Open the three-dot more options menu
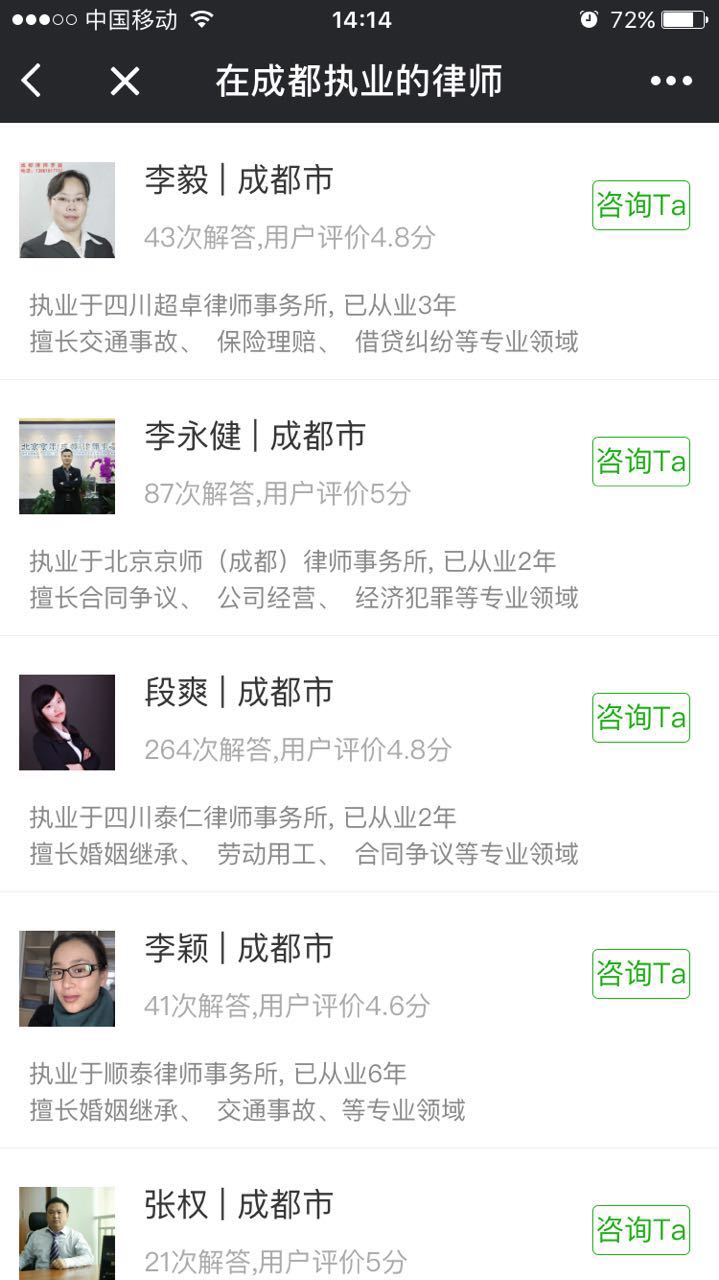Screen dimensions: 719x1280 tap(671, 81)
